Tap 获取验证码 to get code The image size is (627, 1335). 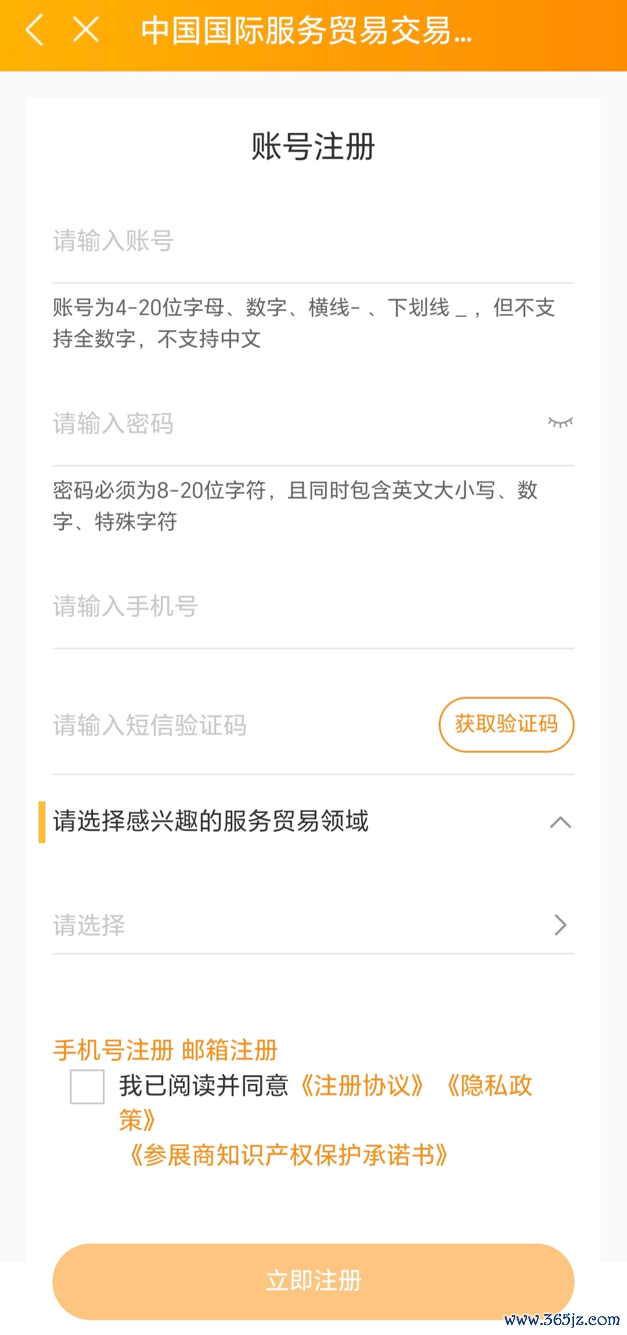point(506,724)
